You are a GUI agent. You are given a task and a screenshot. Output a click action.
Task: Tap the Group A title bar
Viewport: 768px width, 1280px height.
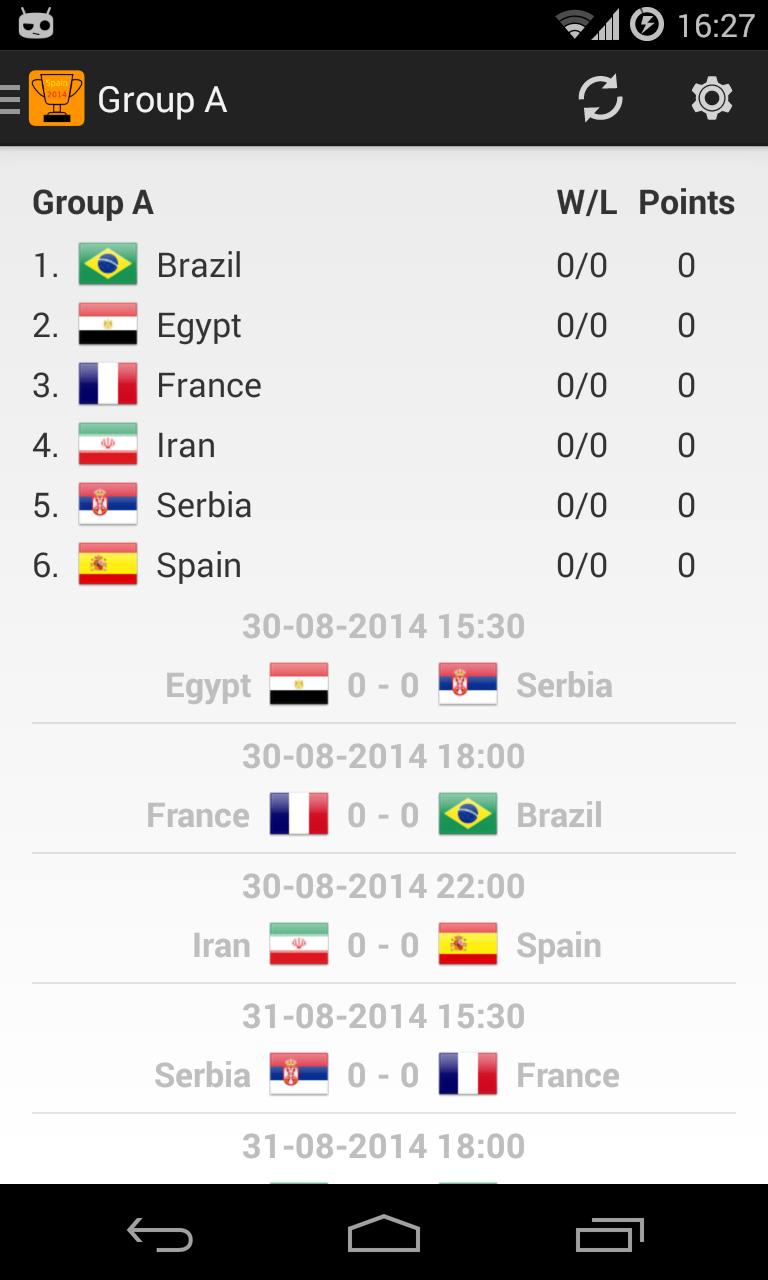tap(163, 98)
